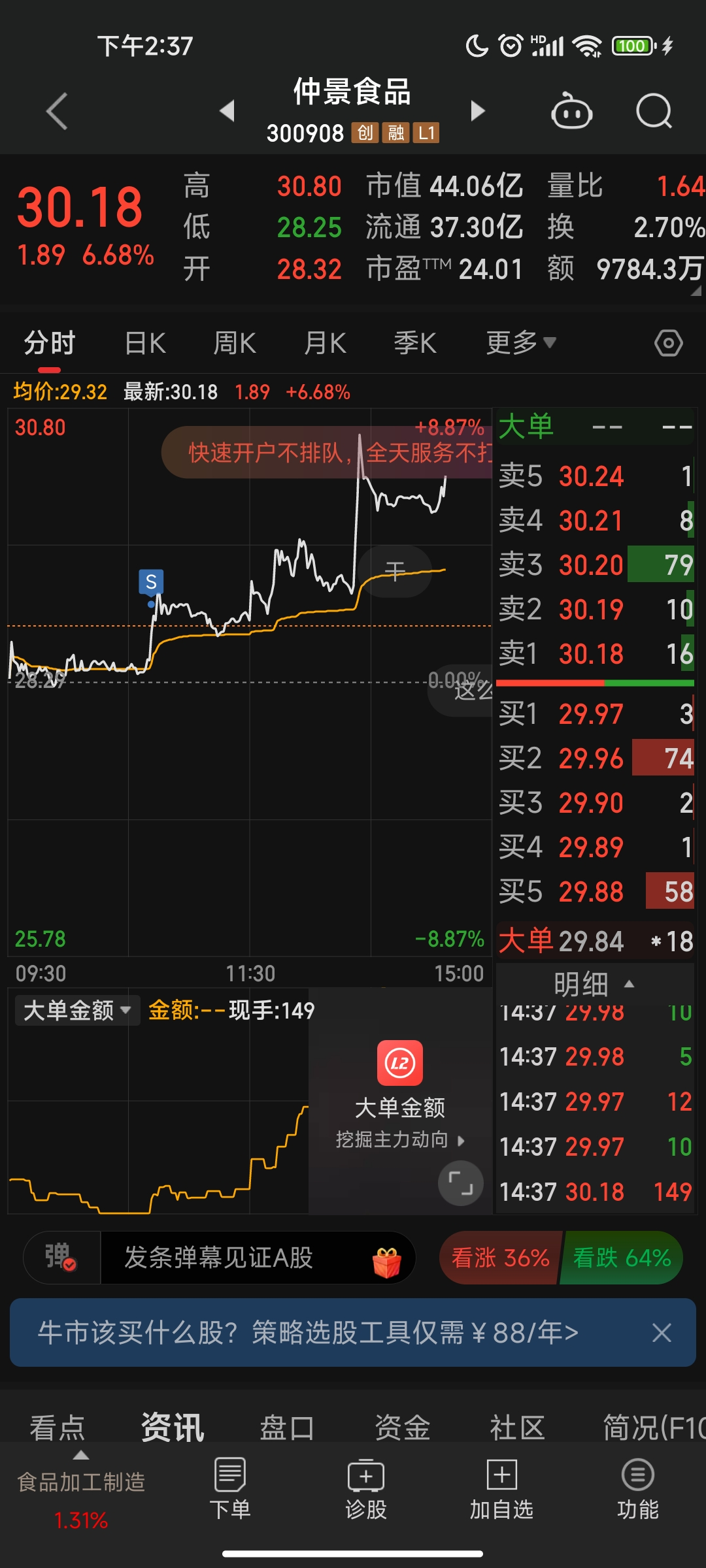Image resolution: width=706 pixels, height=1568 pixels.
Task: Add stock via 加自选
Action: point(501,1489)
